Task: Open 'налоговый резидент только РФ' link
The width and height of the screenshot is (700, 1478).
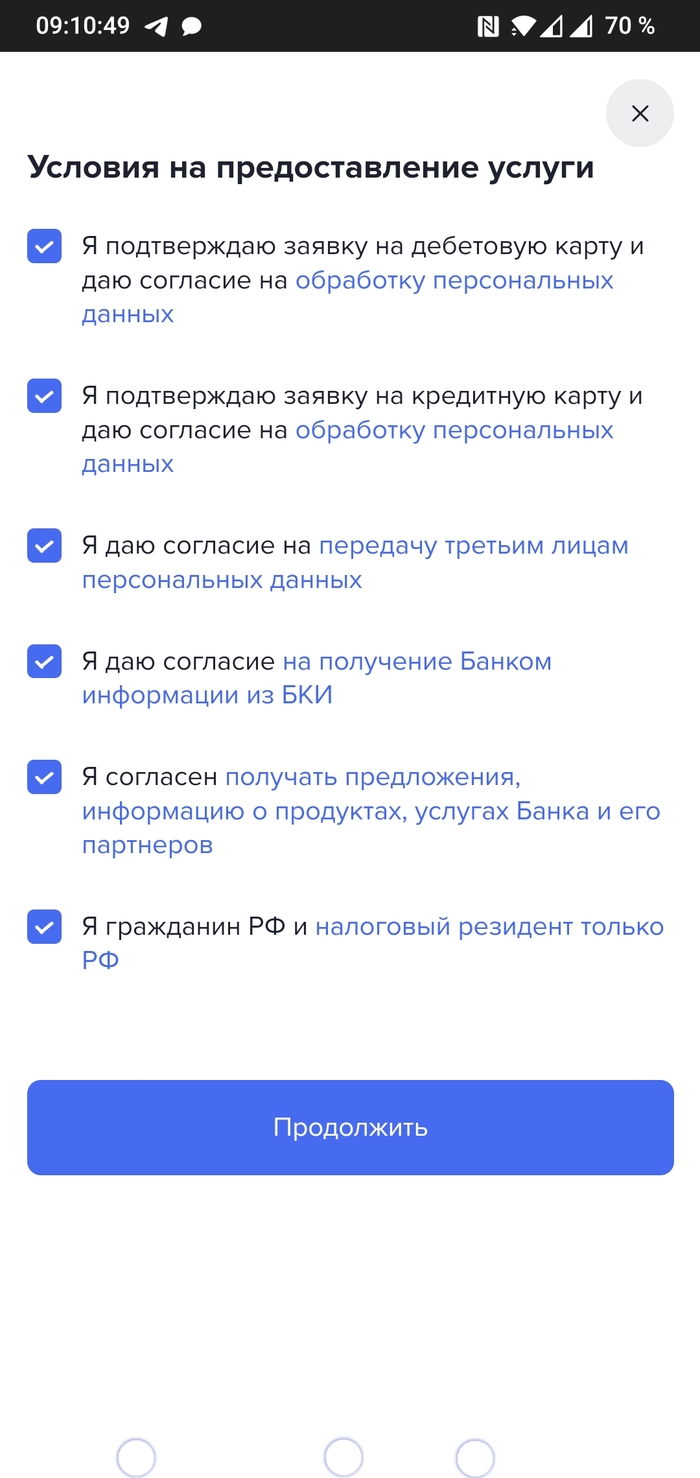Action: [489, 927]
